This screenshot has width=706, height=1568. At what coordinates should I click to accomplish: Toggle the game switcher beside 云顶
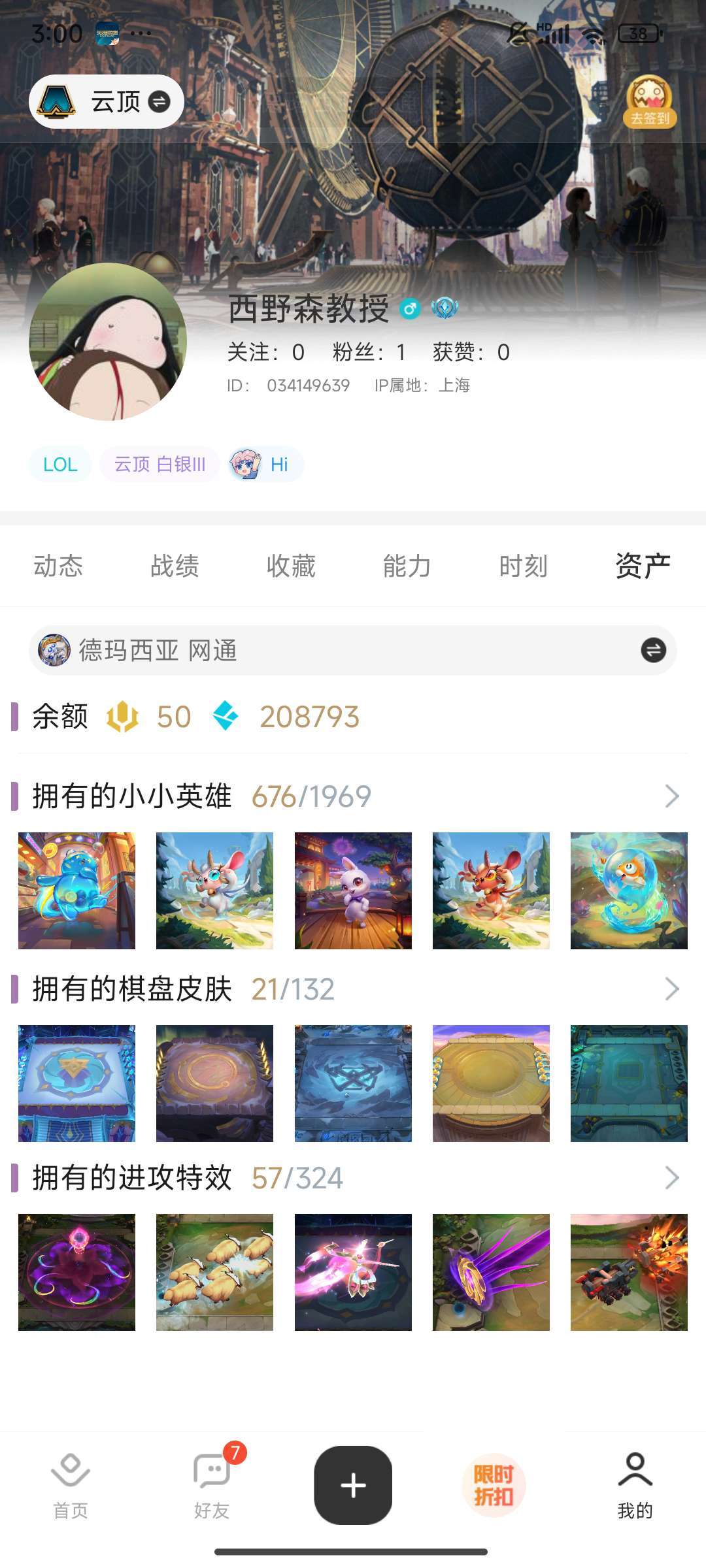pyautogui.click(x=159, y=102)
